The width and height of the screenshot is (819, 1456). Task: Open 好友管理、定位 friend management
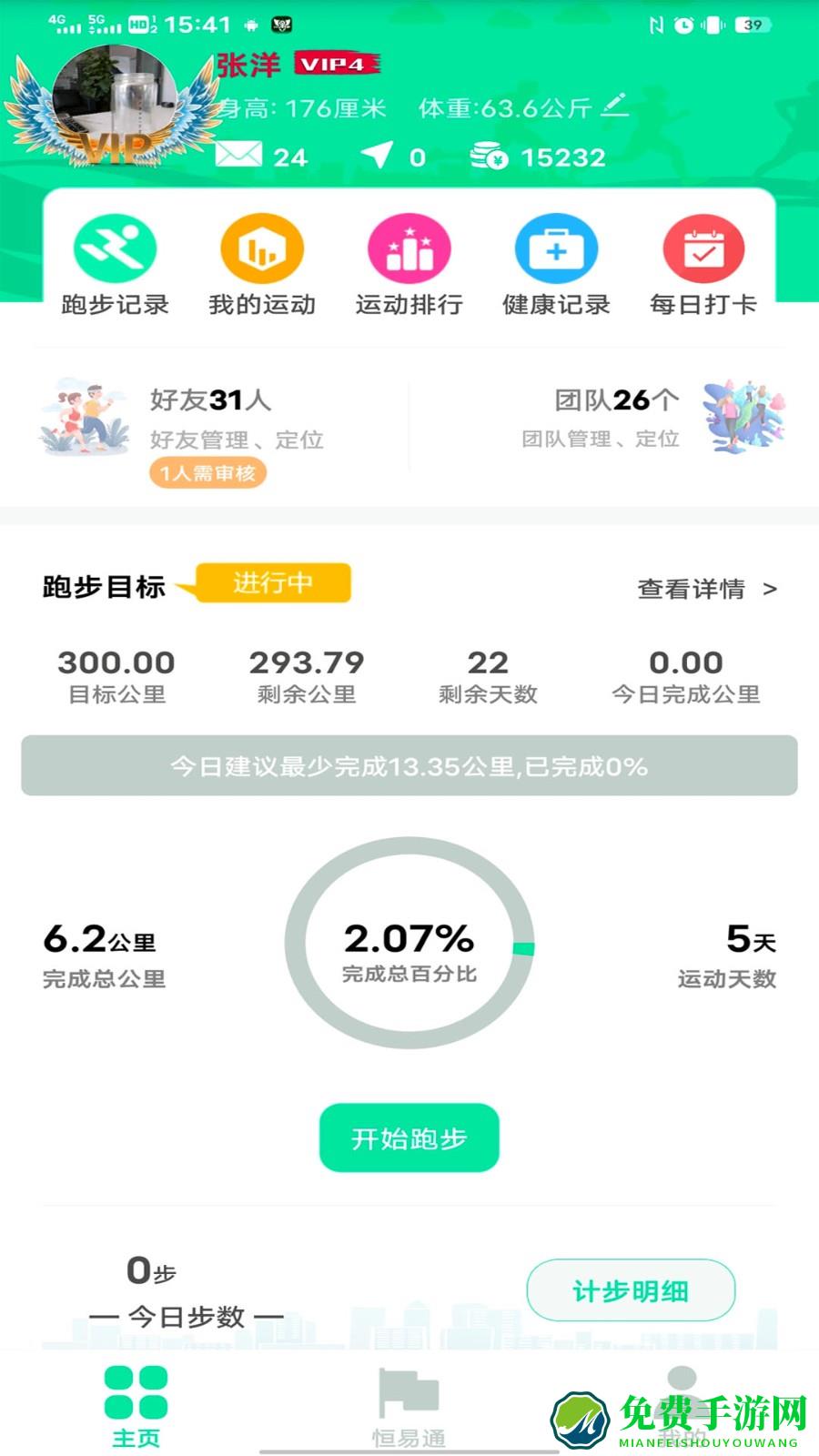click(236, 440)
